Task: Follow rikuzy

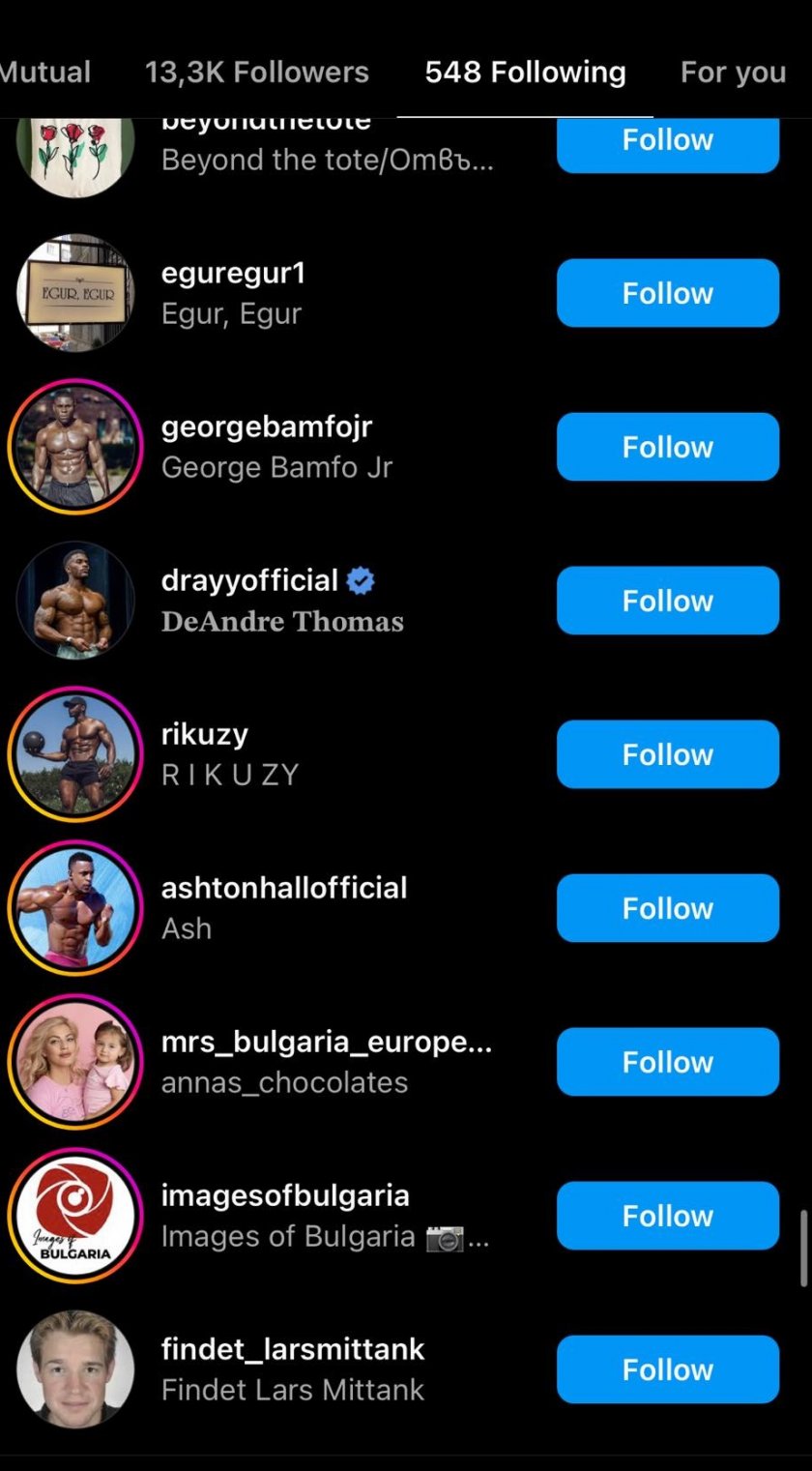Action: pos(667,754)
